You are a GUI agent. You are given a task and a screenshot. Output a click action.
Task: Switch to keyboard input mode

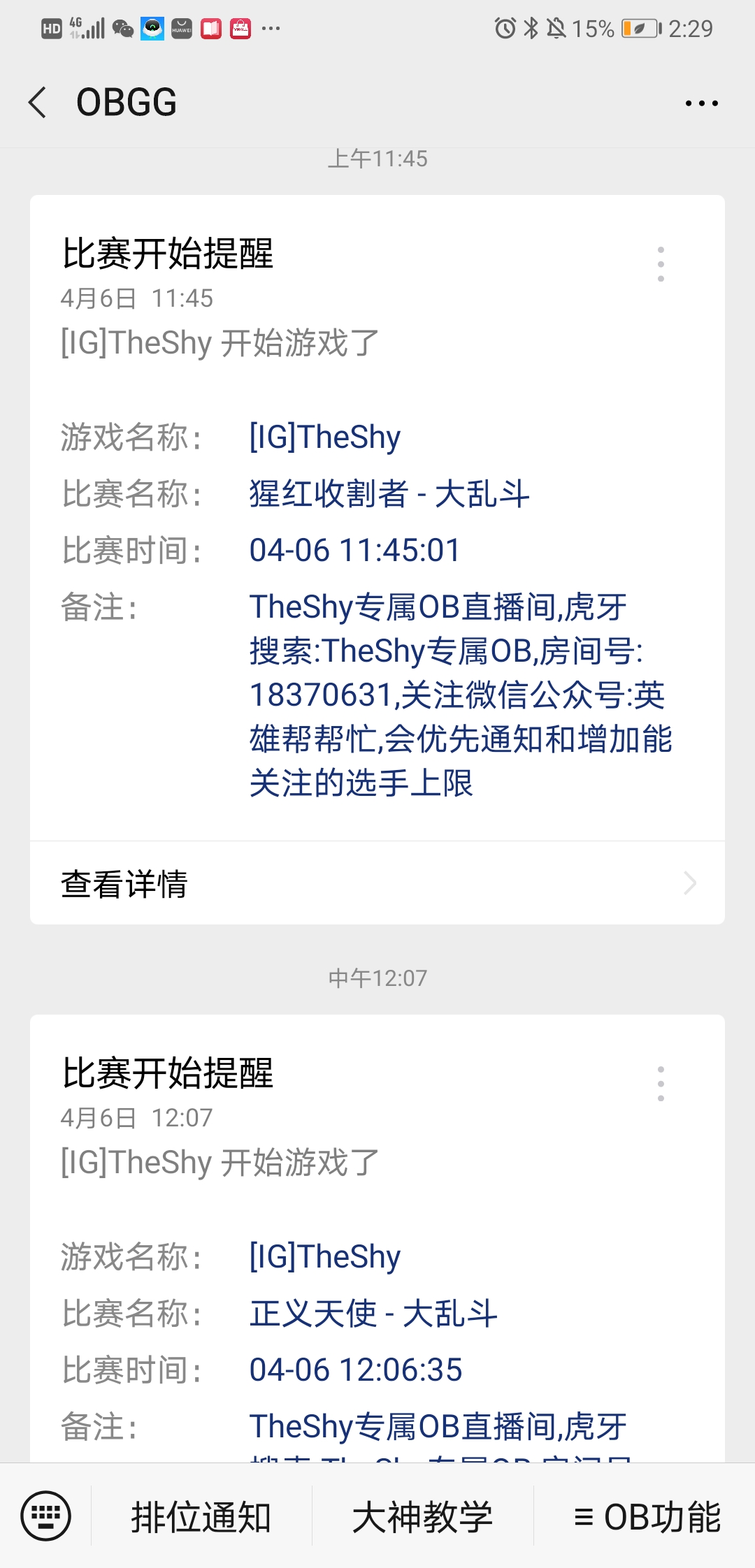[x=46, y=1516]
